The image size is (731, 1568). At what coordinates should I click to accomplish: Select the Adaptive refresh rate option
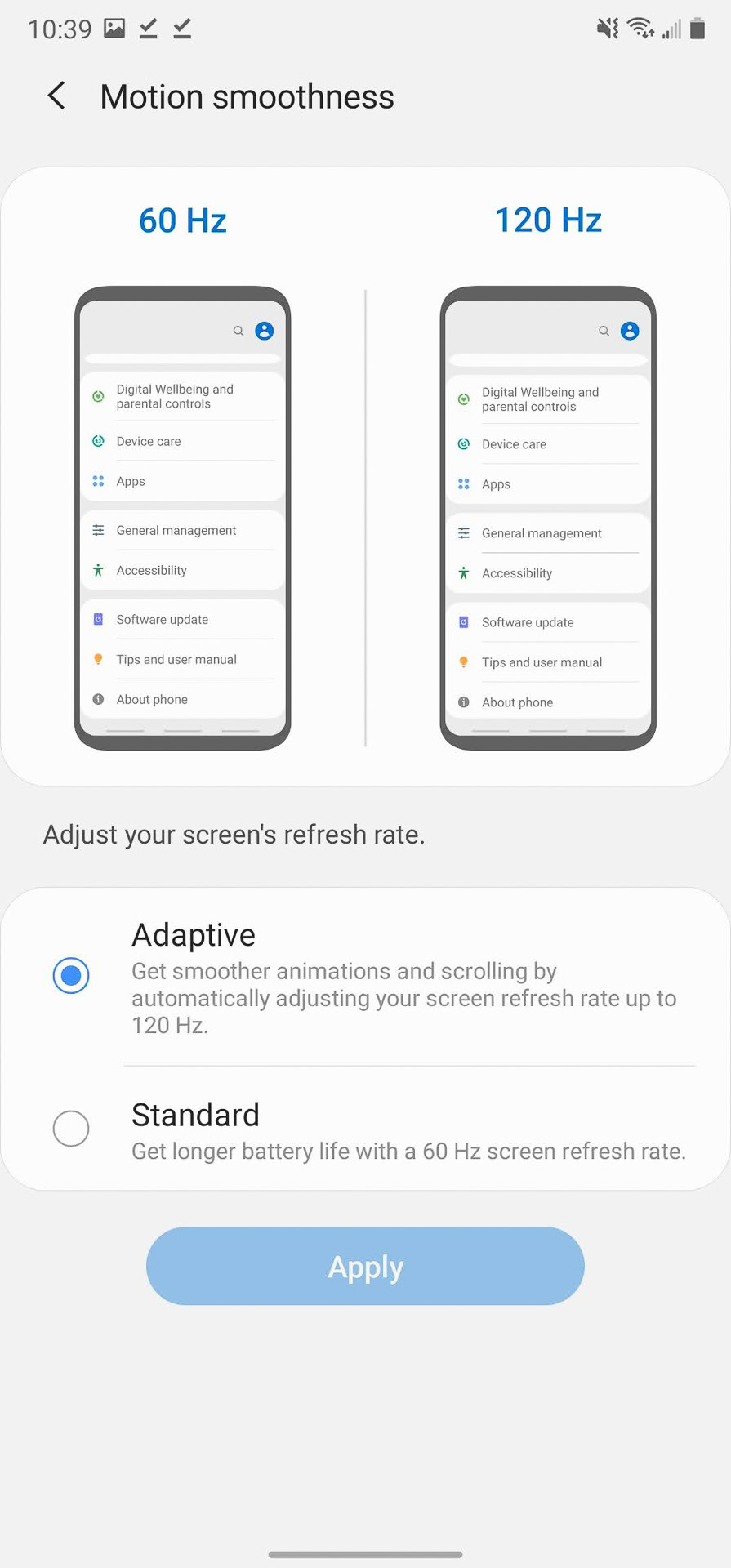[x=365, y=977]
